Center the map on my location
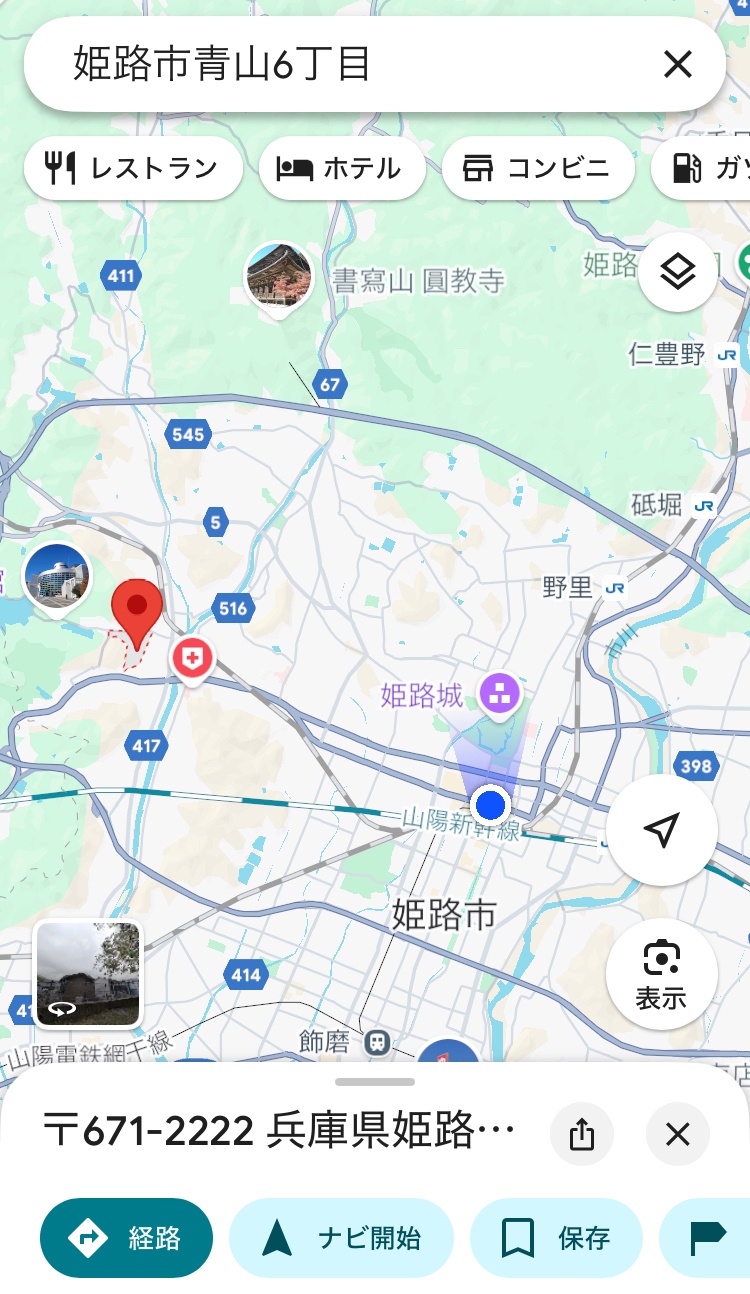The image size is (750, 1294). (x=661, y=829)
